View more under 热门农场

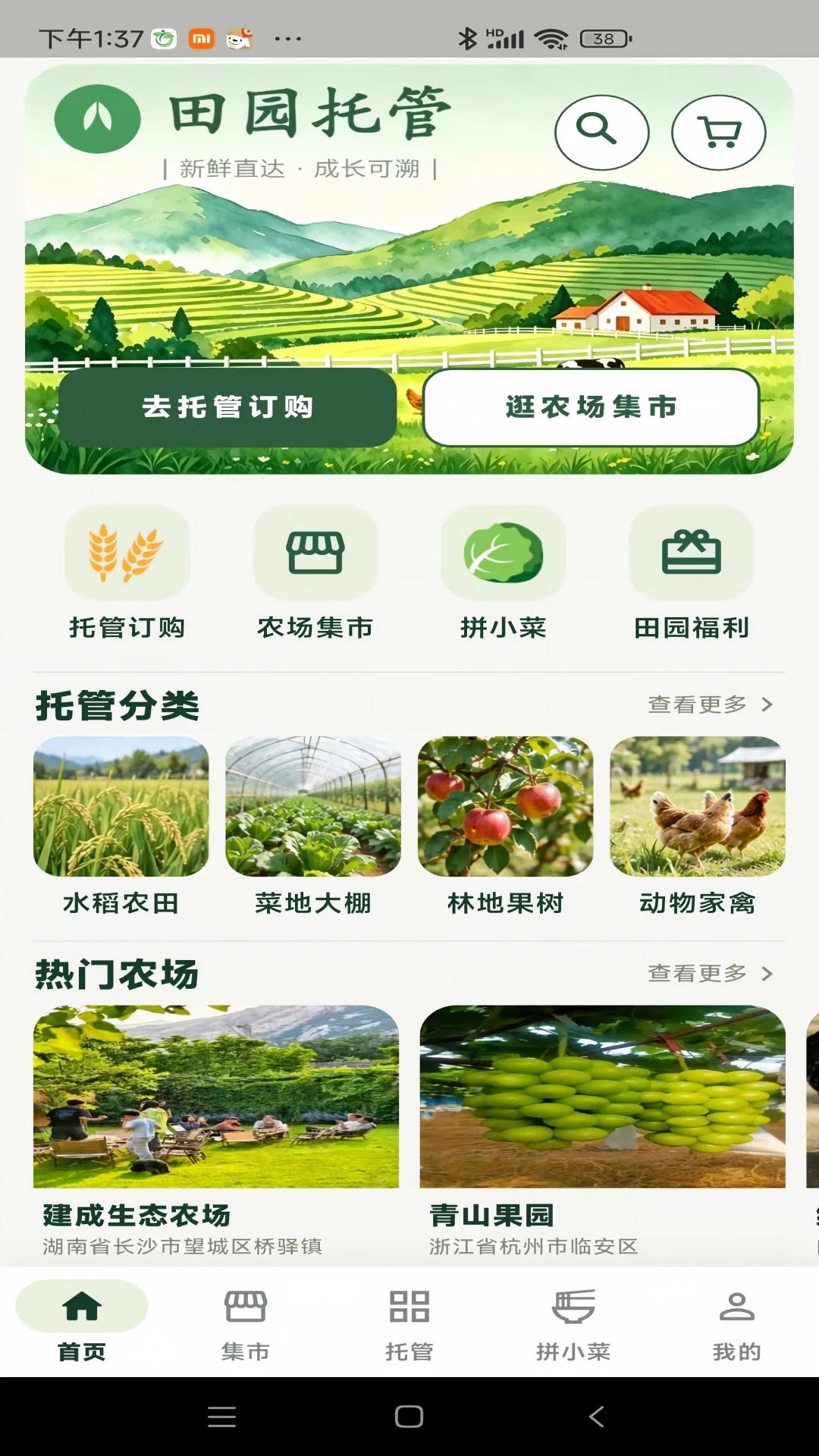(x=711, y=973)
